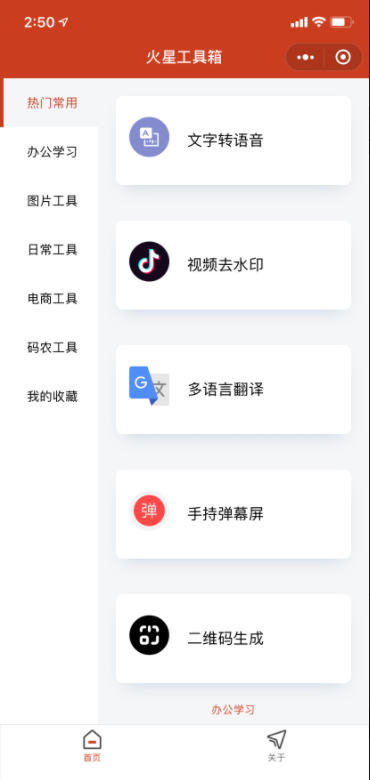Start the 手持弹幕屏 tool
This screenshot has height=780, width=370.
coord(233,514)
